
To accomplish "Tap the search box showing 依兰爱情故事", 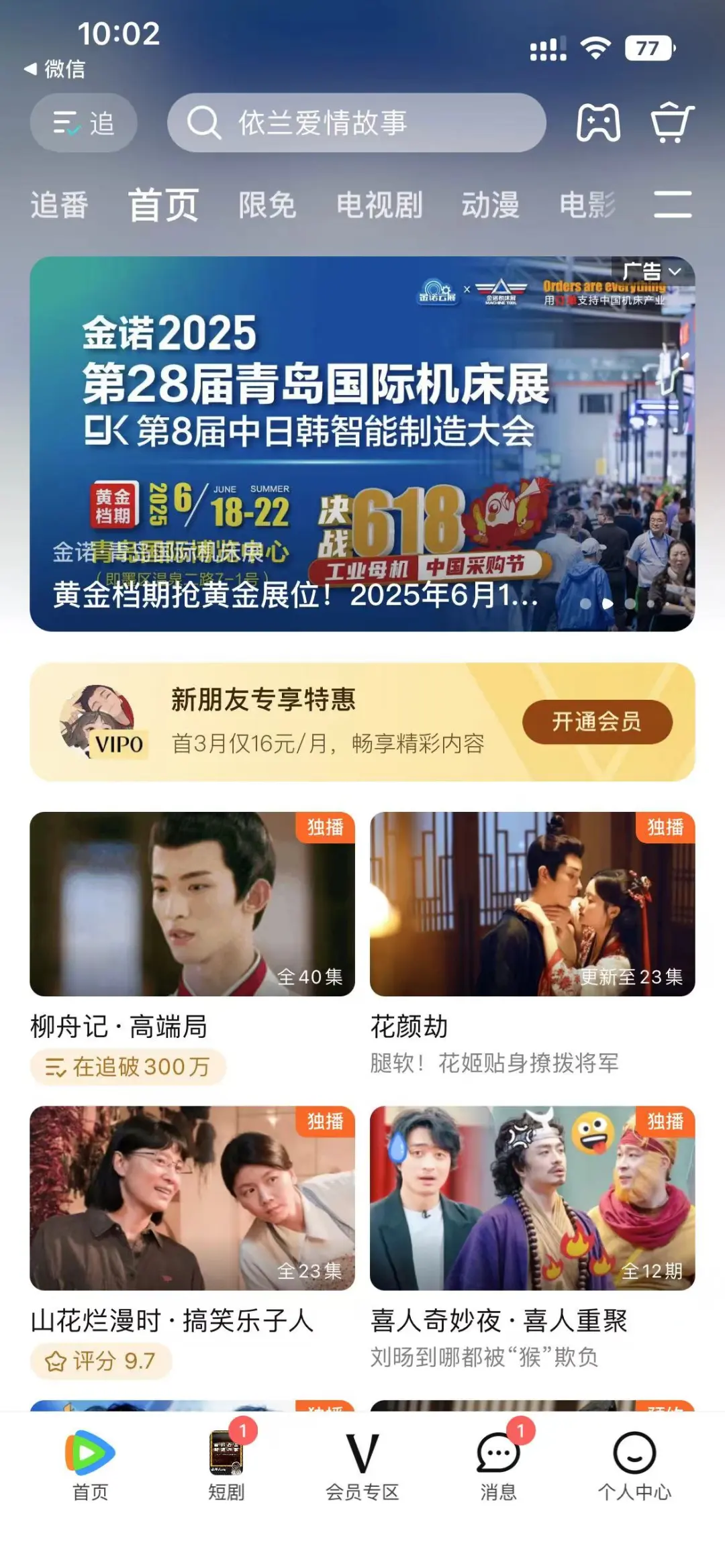I will click(x=356, y=123).
